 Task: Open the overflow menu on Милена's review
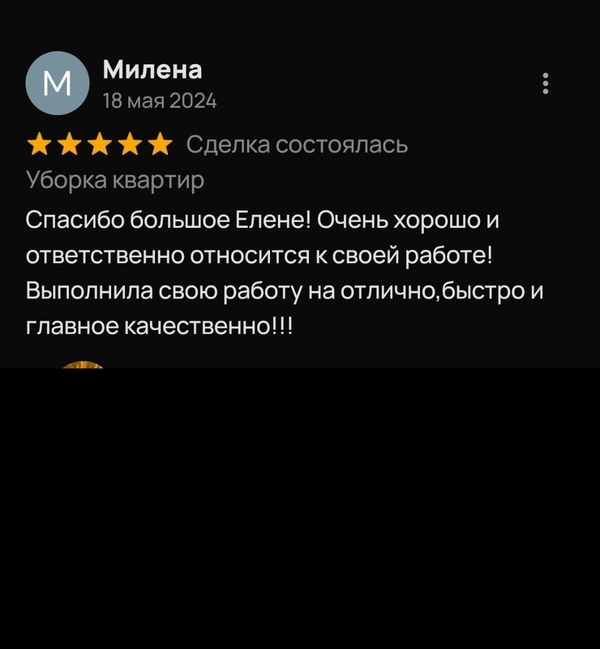coord(545,83)
